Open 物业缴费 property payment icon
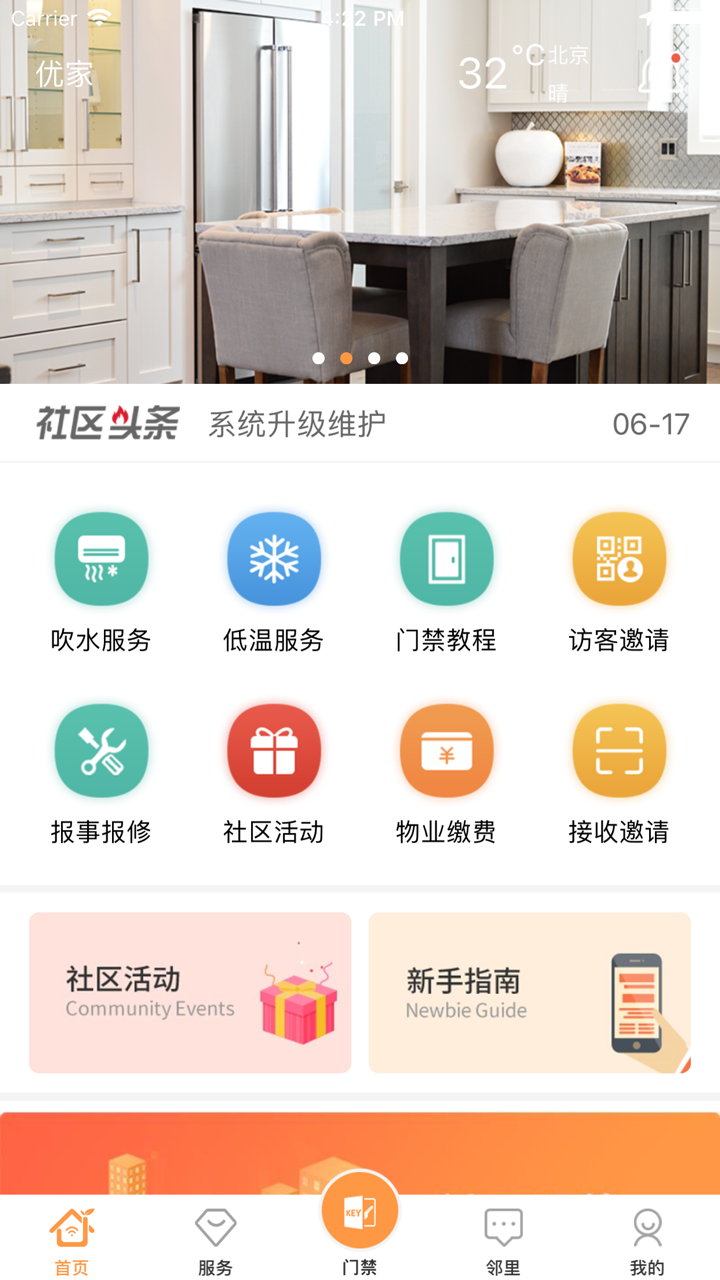This screenshot has height=1280, width=720. point(447,749)
